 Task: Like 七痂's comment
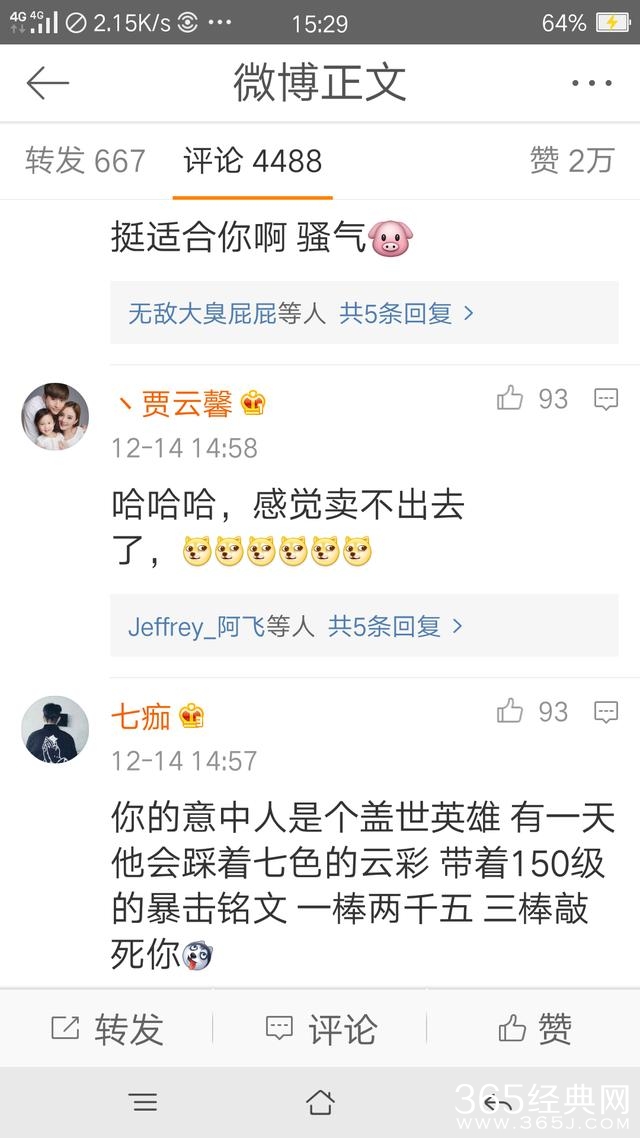click(x=511, y=712)
